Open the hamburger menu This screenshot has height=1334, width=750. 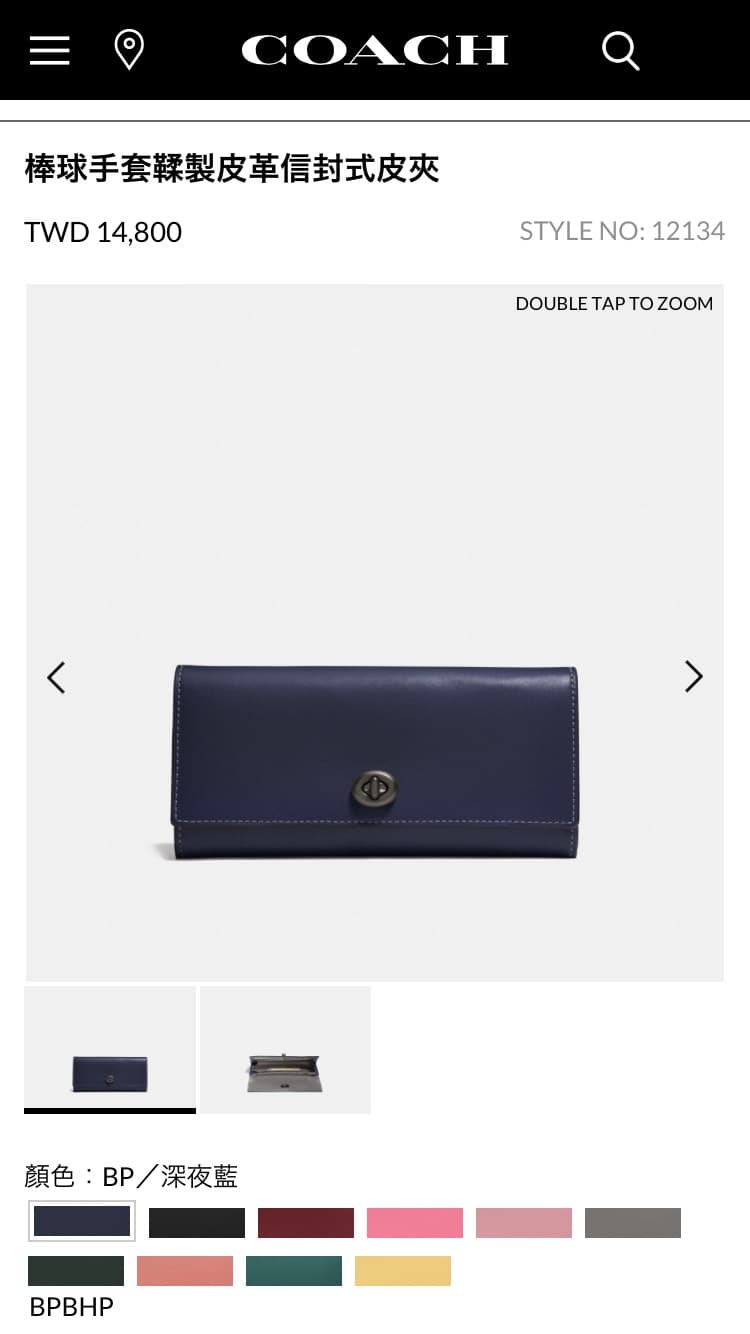[49, 50]
